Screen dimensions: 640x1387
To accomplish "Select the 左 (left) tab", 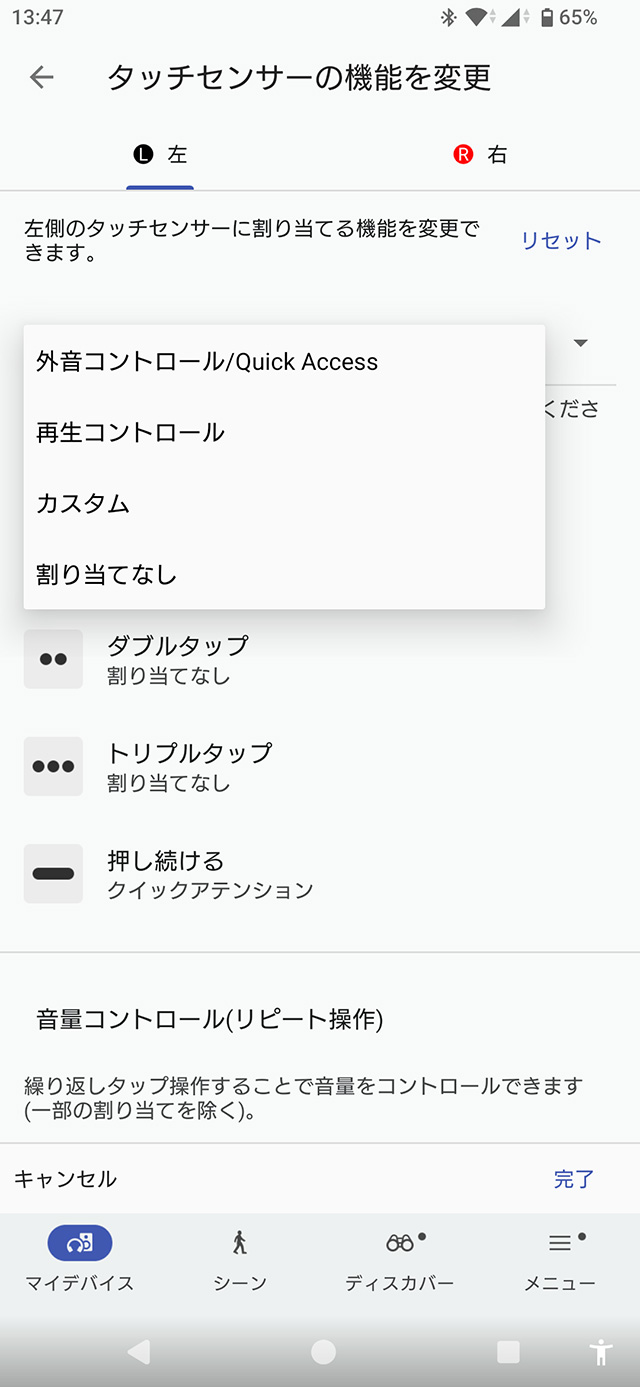I will click(160, 155).
